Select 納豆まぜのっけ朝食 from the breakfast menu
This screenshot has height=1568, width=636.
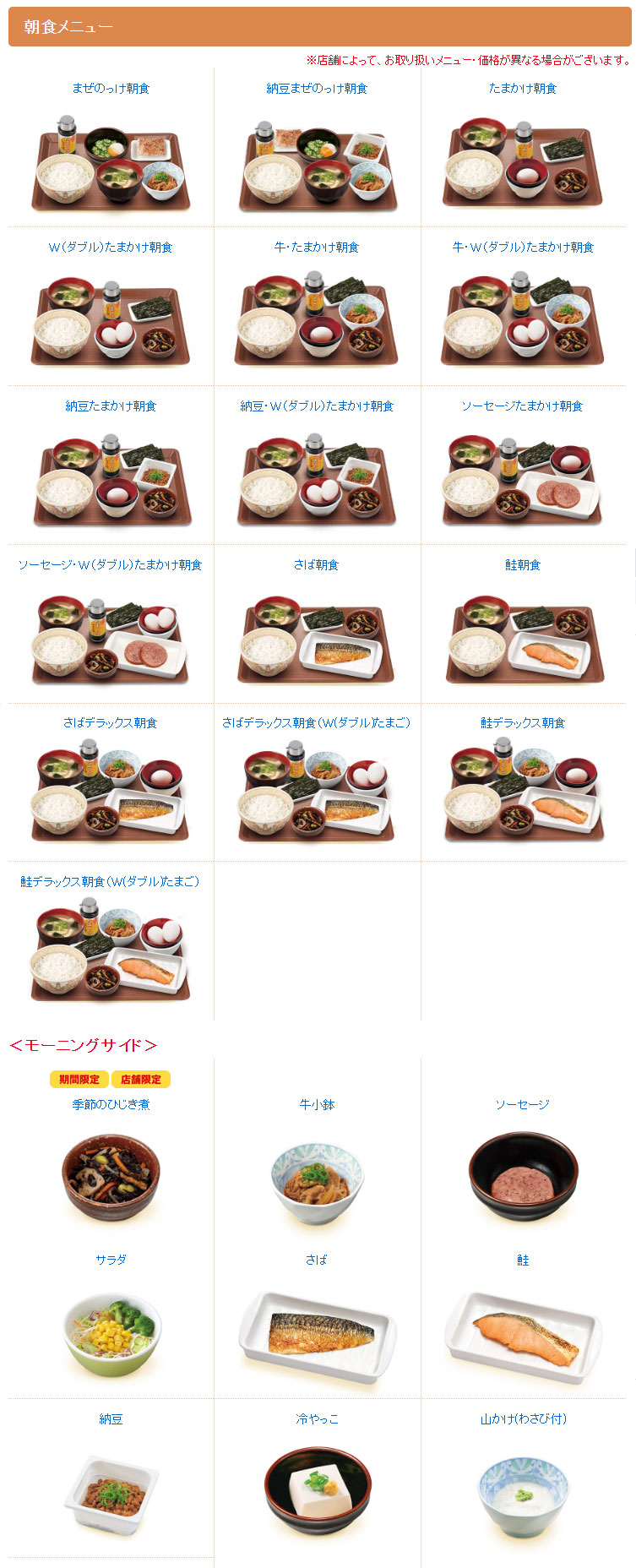click(317, 89)
